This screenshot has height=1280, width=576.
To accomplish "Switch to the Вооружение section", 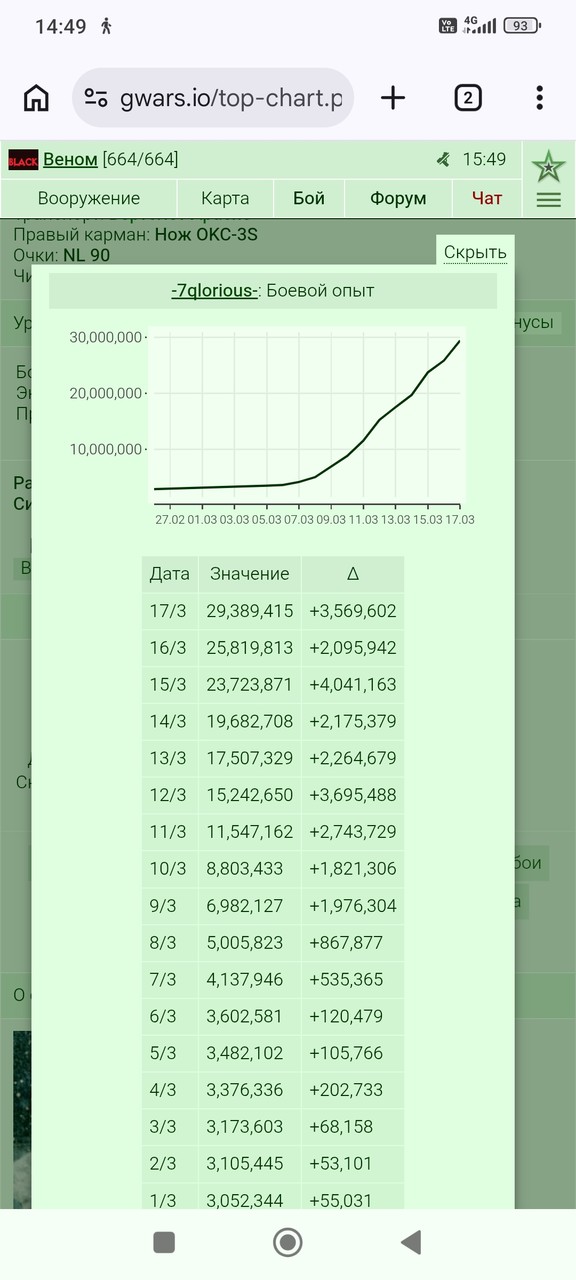I will click(89, 198).
